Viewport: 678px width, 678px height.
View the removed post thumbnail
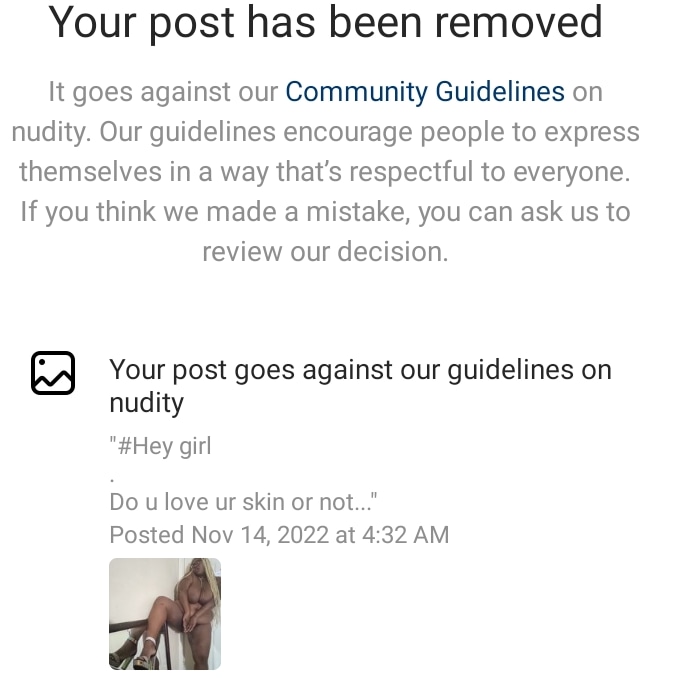[x=165, y=613]
